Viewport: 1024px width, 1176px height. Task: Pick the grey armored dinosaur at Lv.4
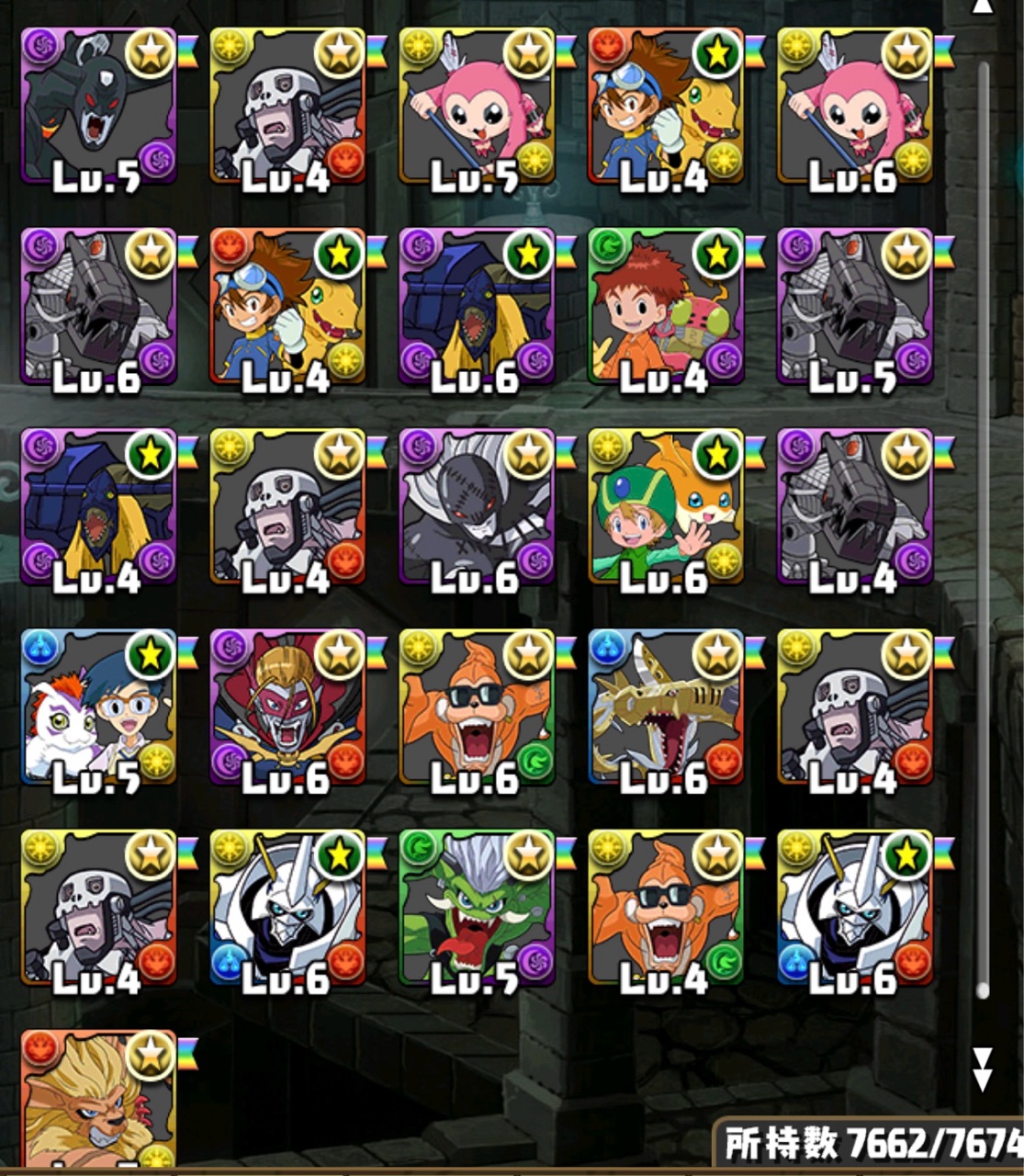click(855, 508)
